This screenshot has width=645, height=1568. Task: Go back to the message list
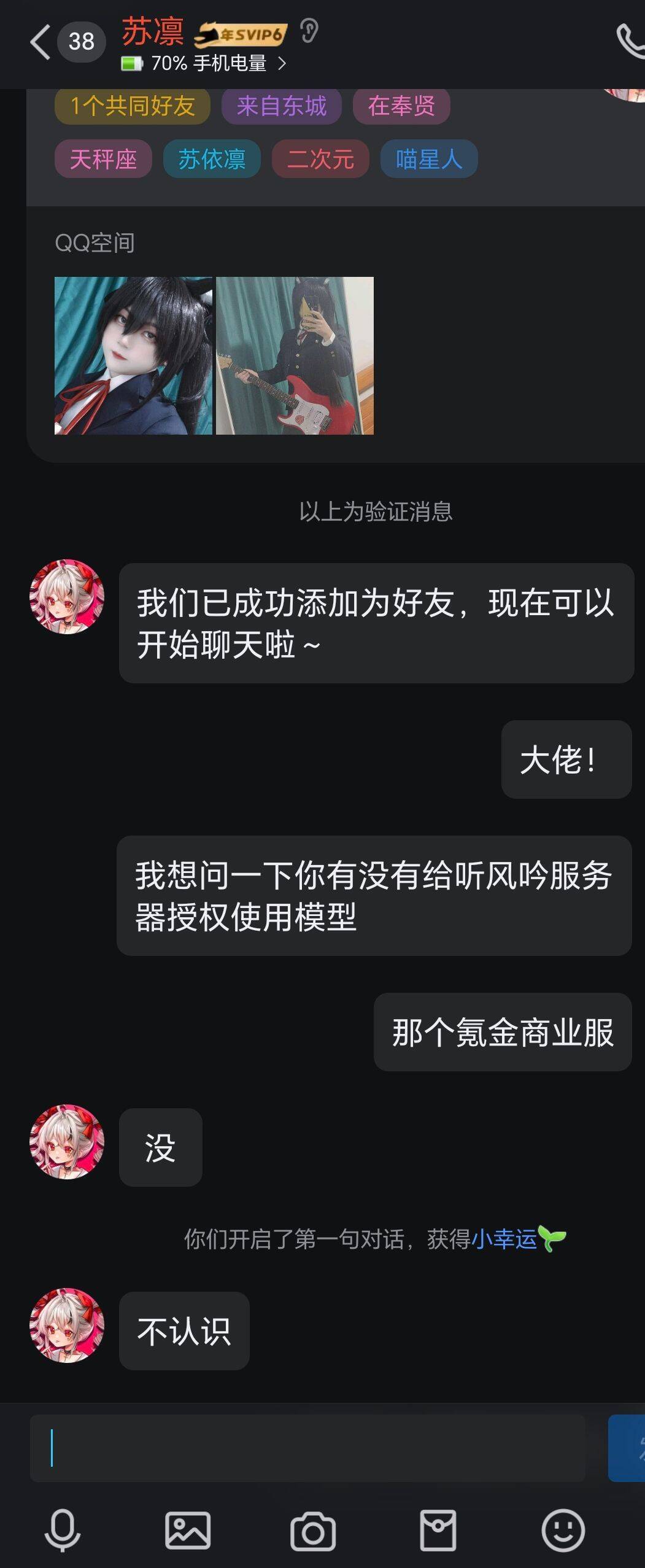coord(41,42)
